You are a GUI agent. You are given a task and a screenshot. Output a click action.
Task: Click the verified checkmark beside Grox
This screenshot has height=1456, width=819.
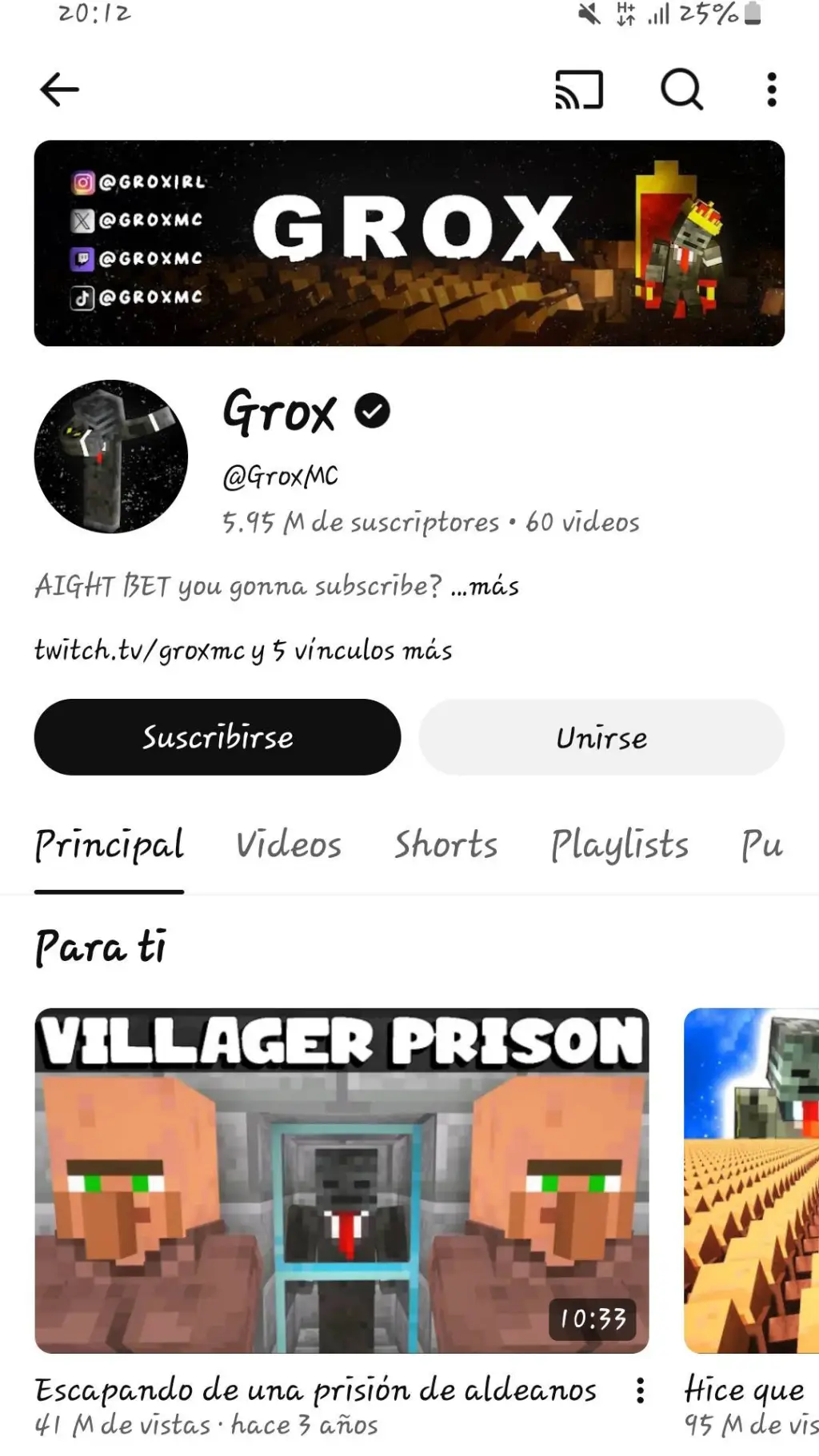coord(370,411)
